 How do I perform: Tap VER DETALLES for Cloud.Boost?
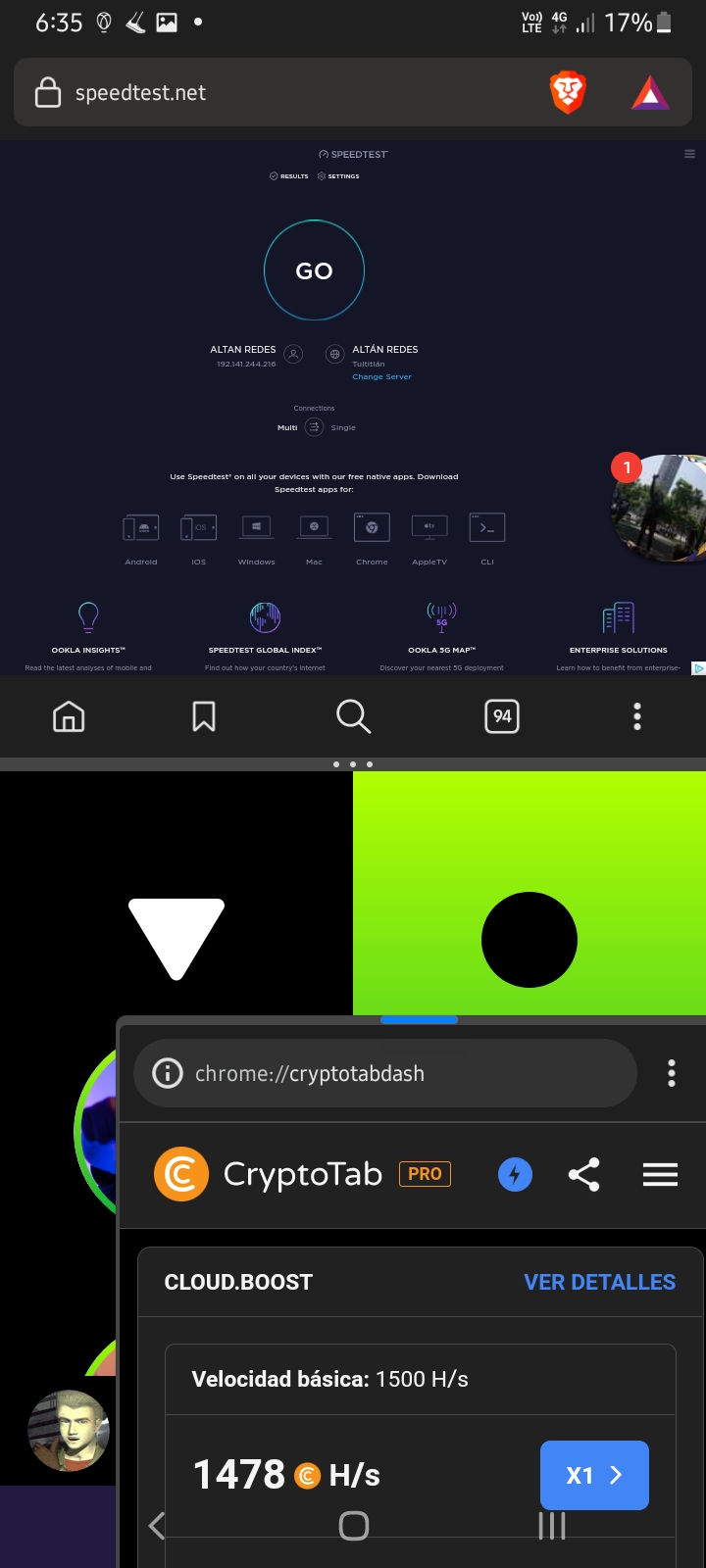point(599,1282)
